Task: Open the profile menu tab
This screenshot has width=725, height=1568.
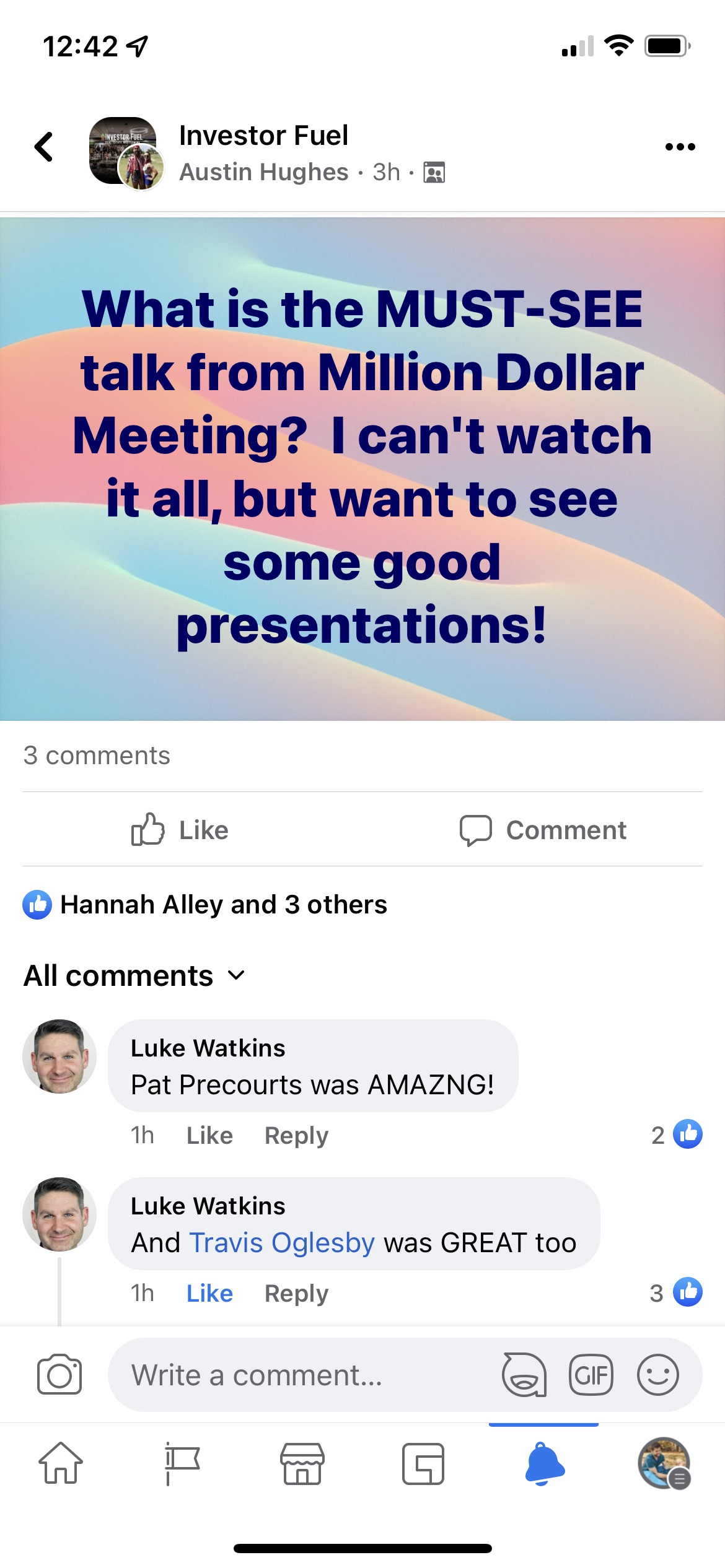Action: 664,1464
